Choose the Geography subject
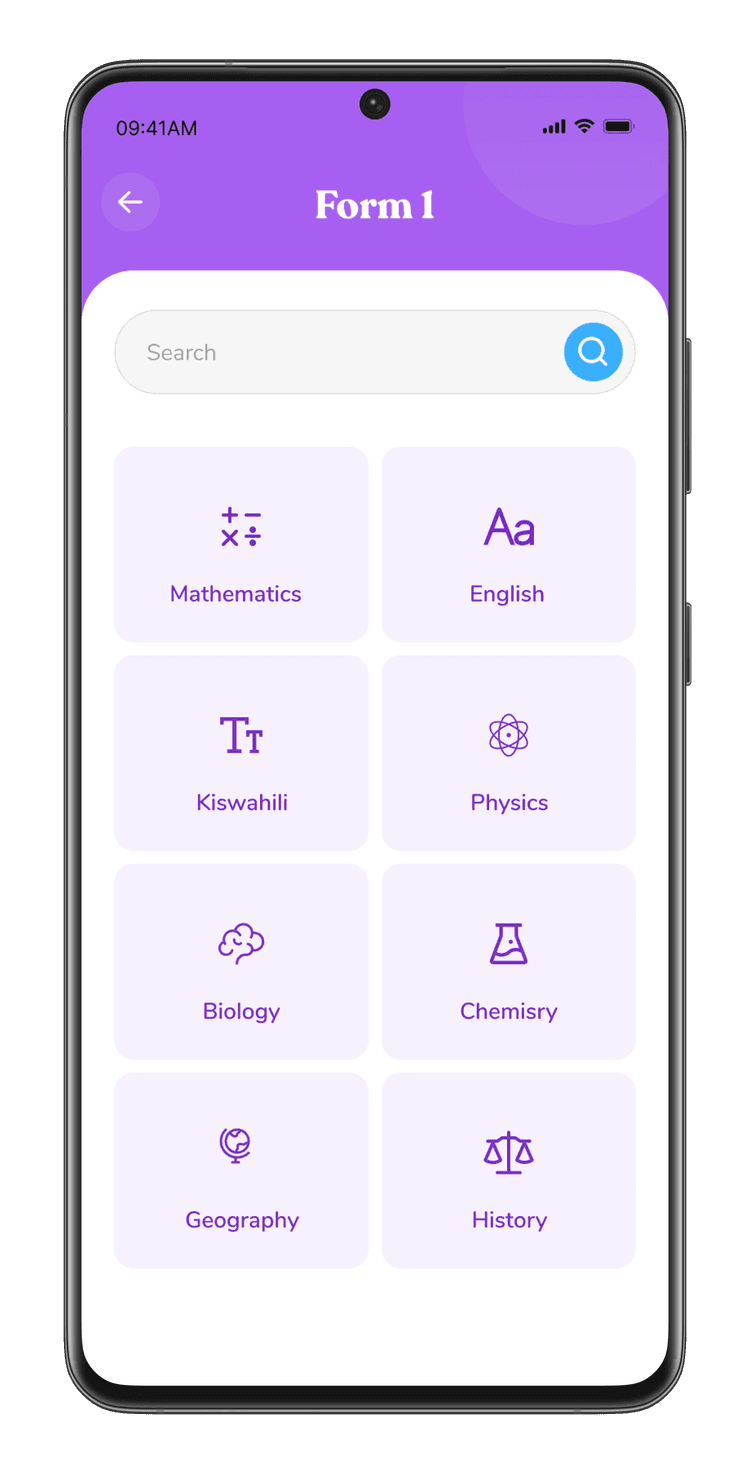The width and height of the screenshot is (750, 1467). click(241, 1170)
